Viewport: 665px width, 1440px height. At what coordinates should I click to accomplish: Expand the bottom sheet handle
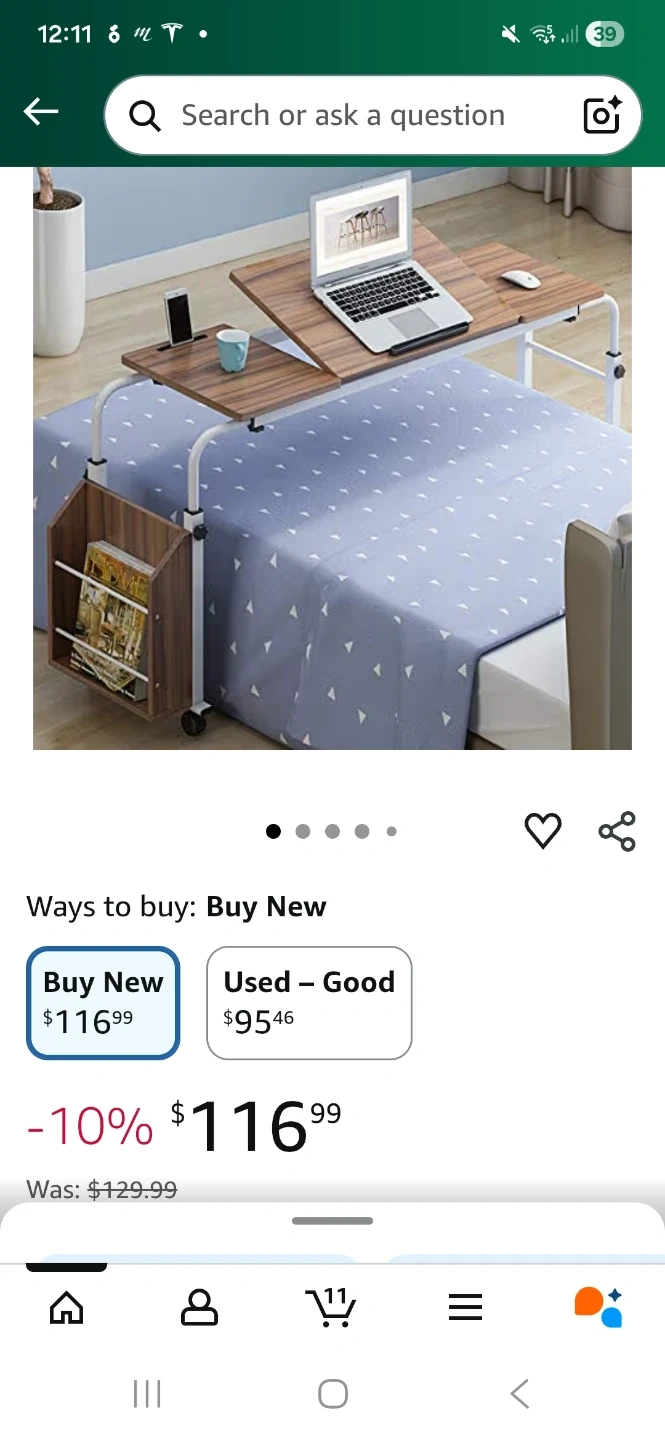(332, 1221)
